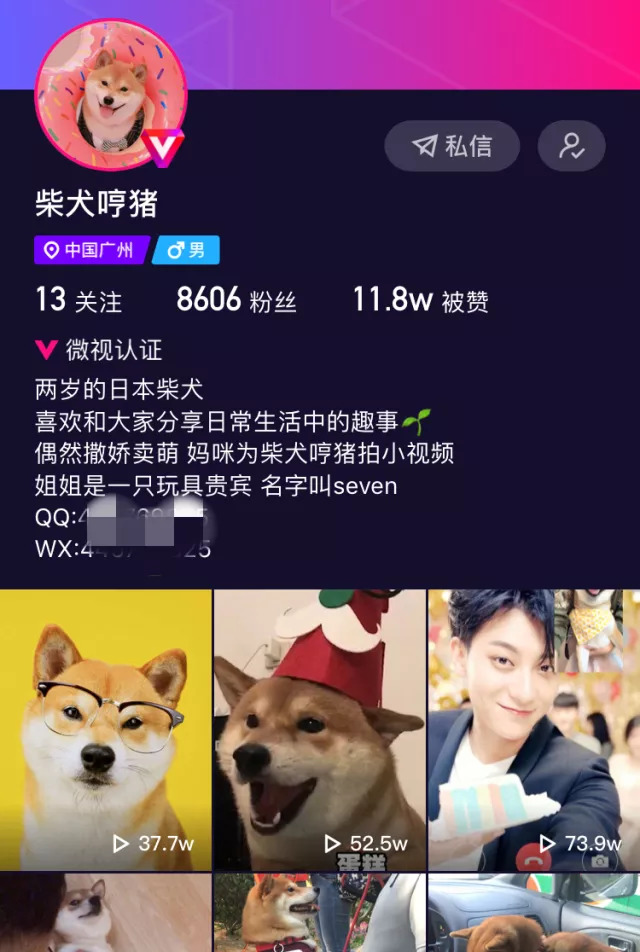Viewport: 640px width, 952px height.
Task: Open the video with 37.7w plays
Action: (x=106, y=730)
